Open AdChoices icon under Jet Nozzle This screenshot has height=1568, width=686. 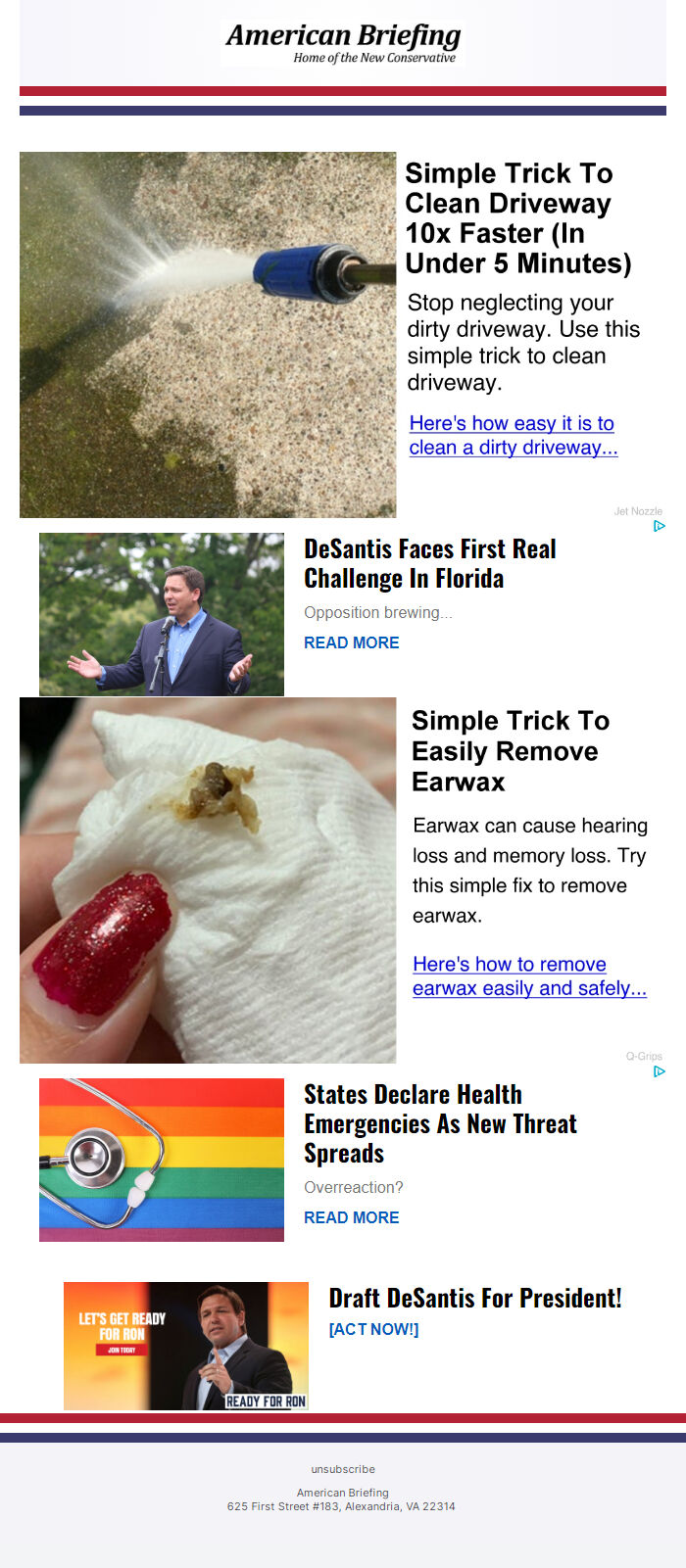pos(660,526)
